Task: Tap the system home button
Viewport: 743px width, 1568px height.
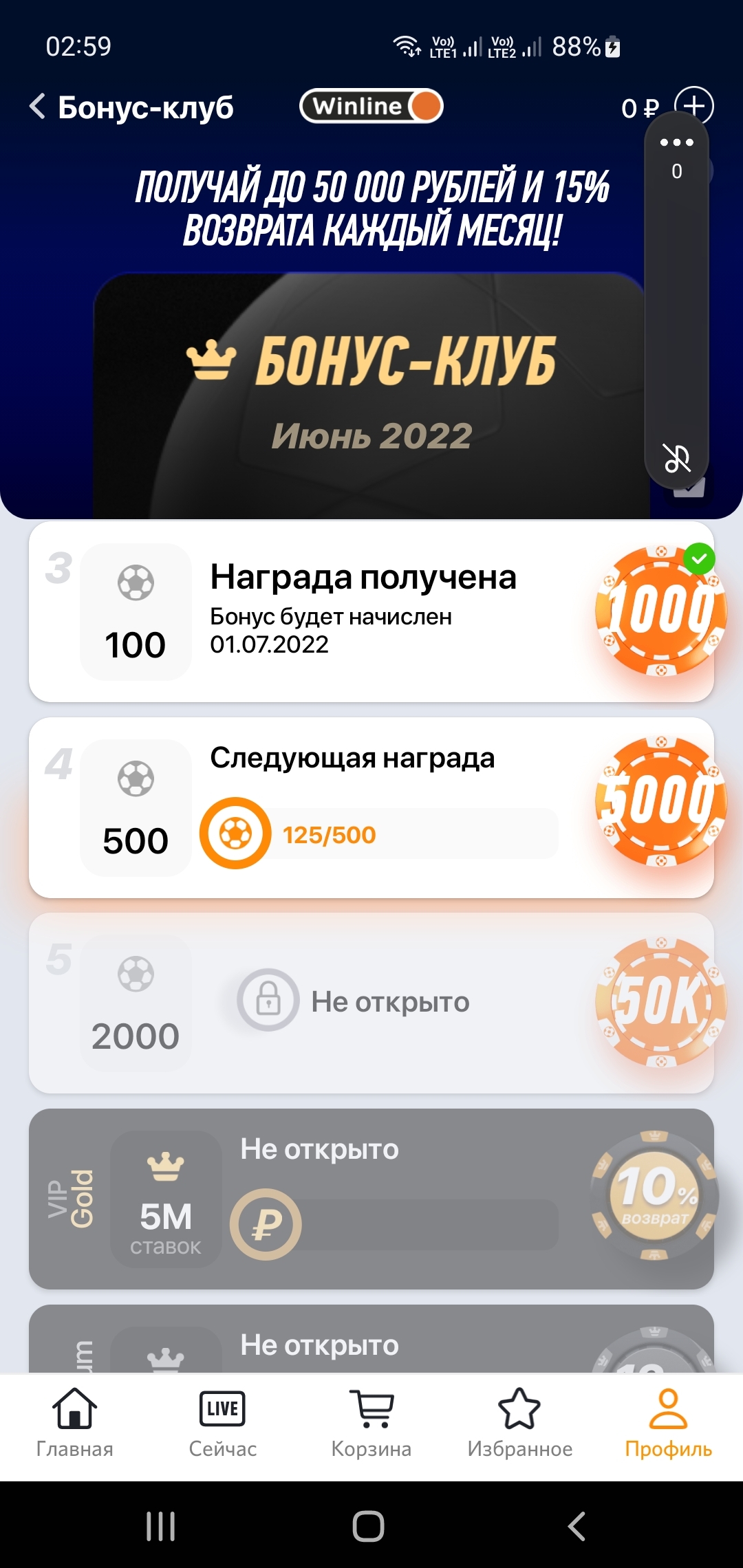Action: tap(369, 1526)
